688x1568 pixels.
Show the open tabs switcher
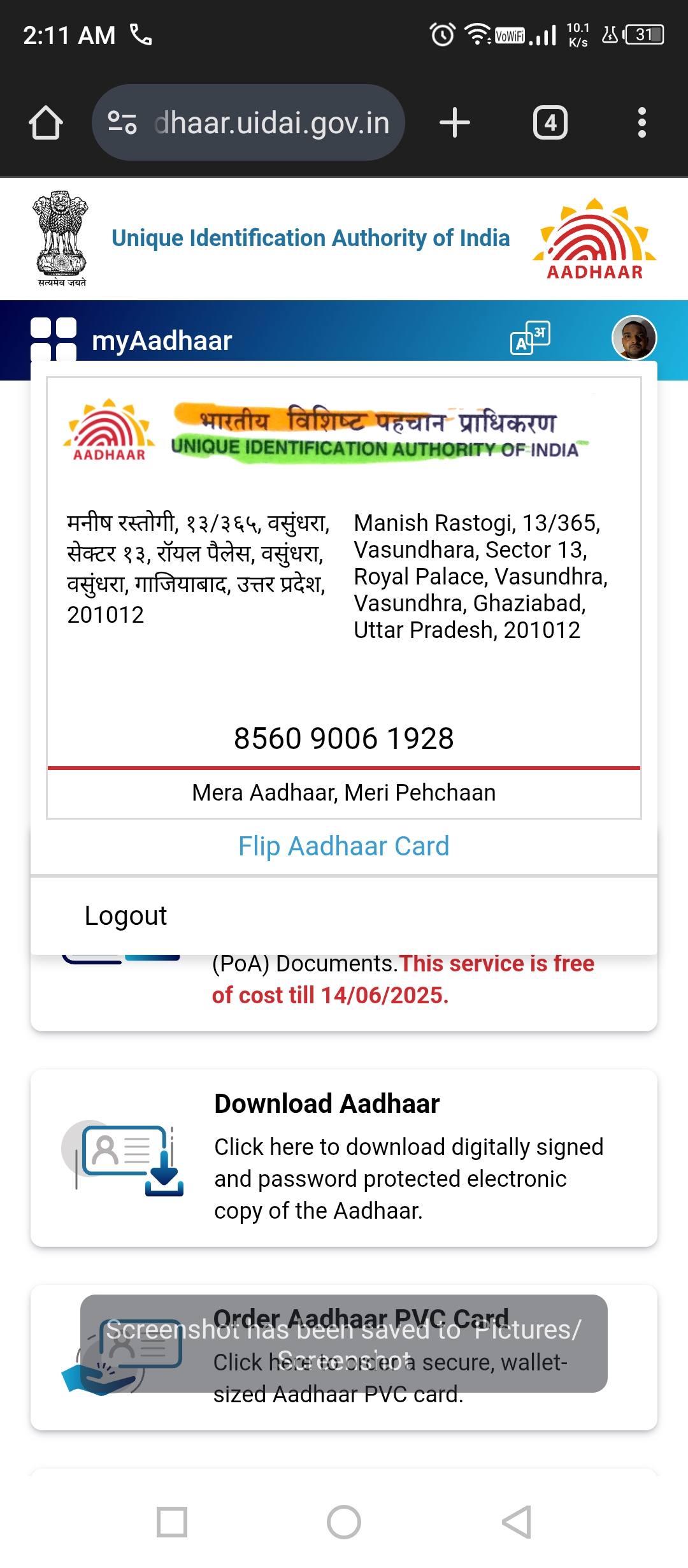tap(550, 122)
